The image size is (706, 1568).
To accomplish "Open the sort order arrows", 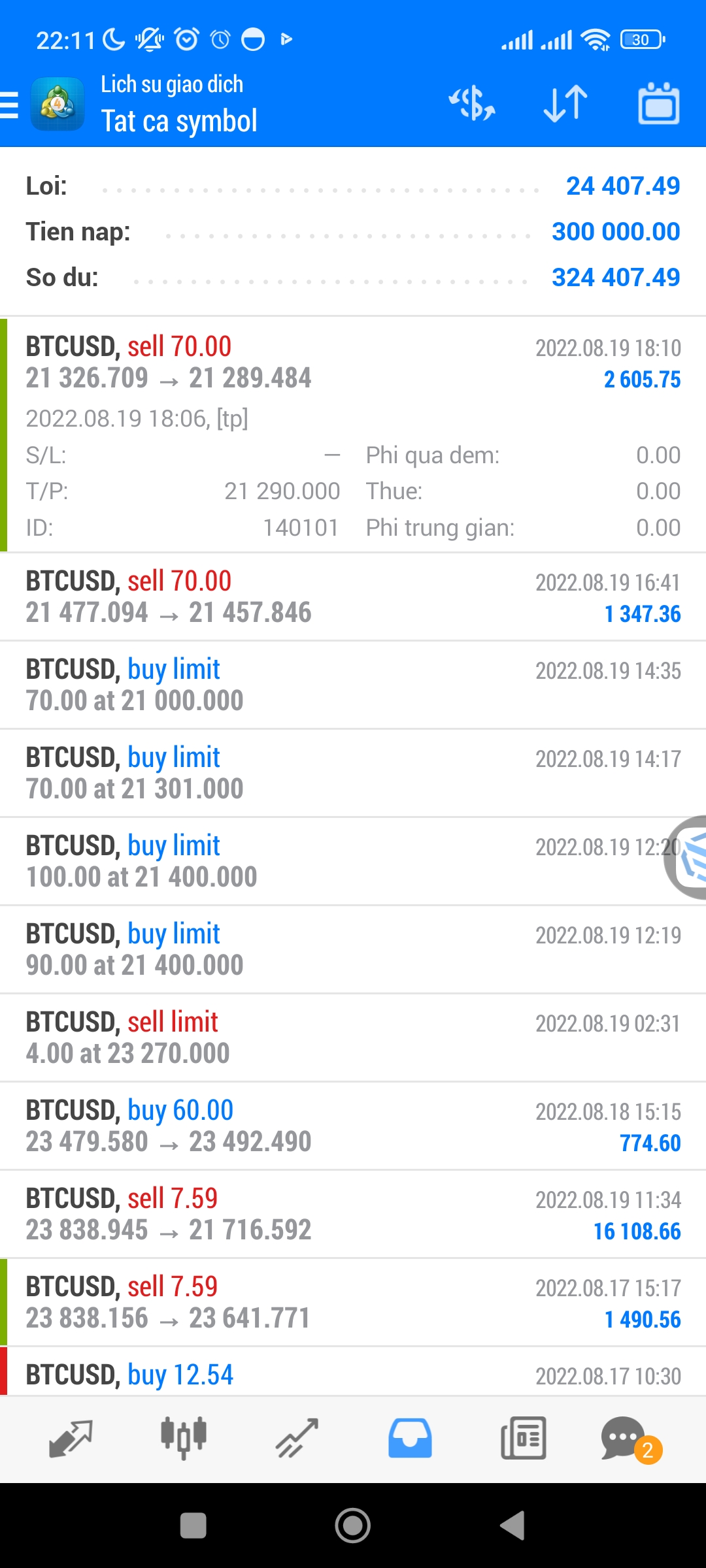I will point(565,105).
